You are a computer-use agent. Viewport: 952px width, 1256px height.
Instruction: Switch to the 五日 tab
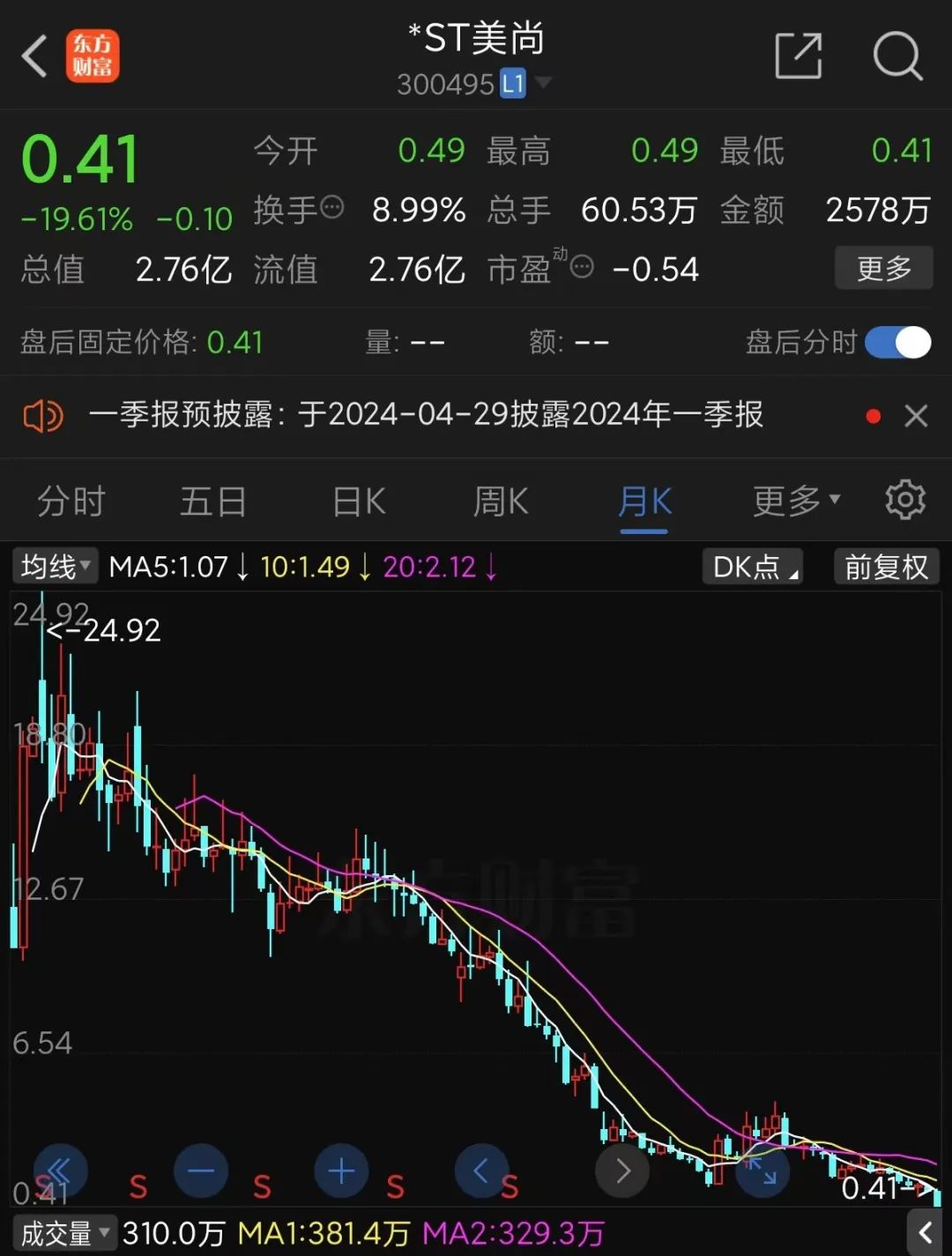coord(212,502)
